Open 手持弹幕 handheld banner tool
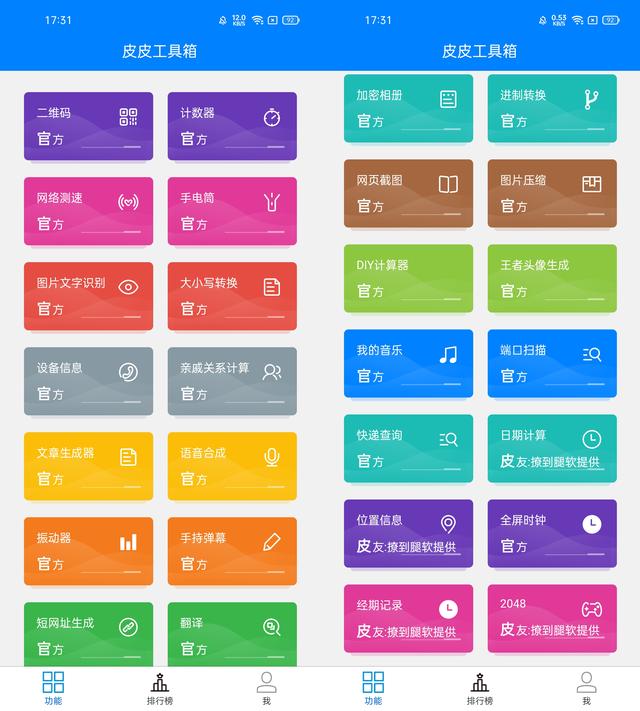 (x=232, y=551)
